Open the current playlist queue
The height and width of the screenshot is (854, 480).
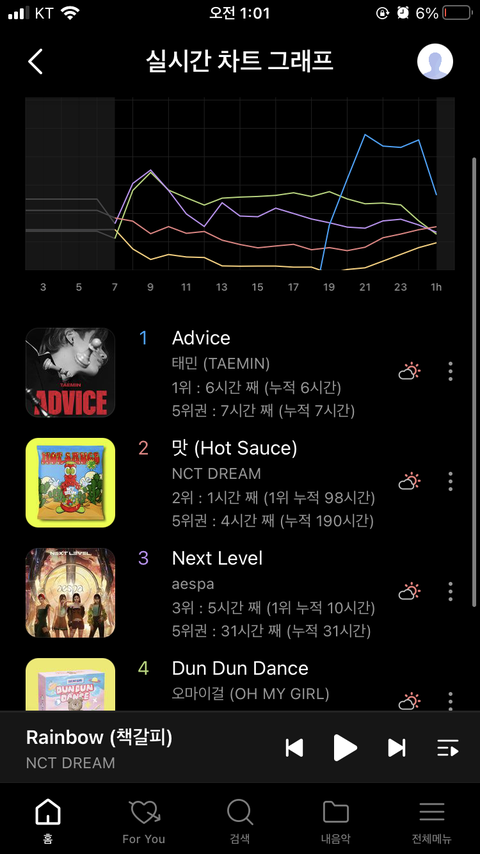(448, 748)
